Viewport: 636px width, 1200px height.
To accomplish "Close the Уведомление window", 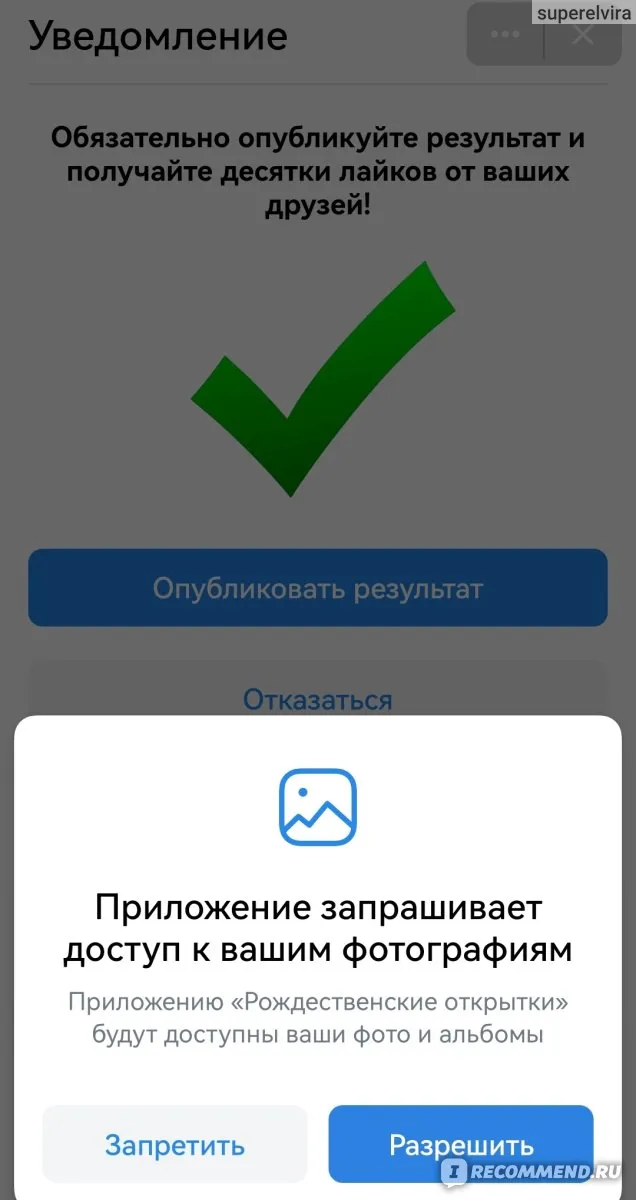I will tap(583, 34).
